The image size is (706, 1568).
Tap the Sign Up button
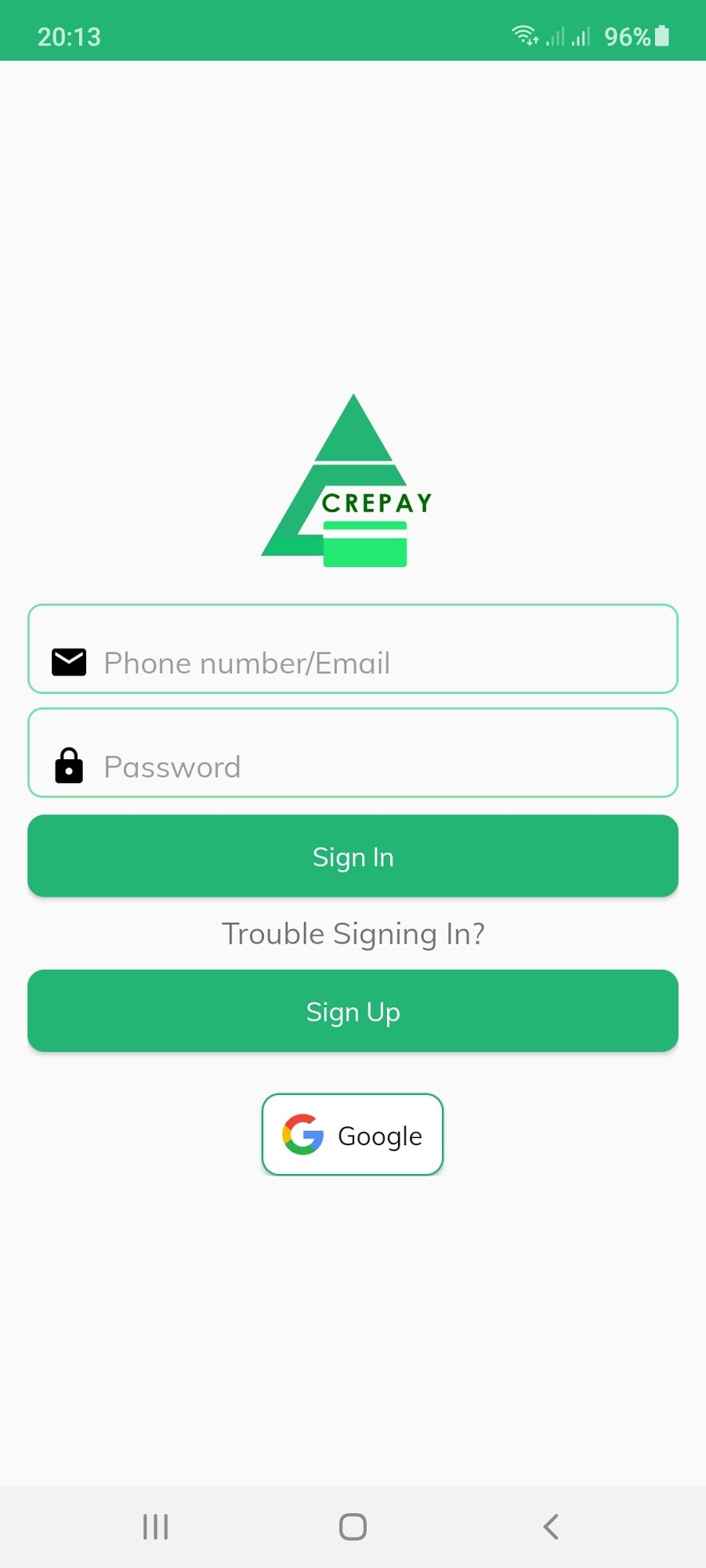click(353, 1011)
